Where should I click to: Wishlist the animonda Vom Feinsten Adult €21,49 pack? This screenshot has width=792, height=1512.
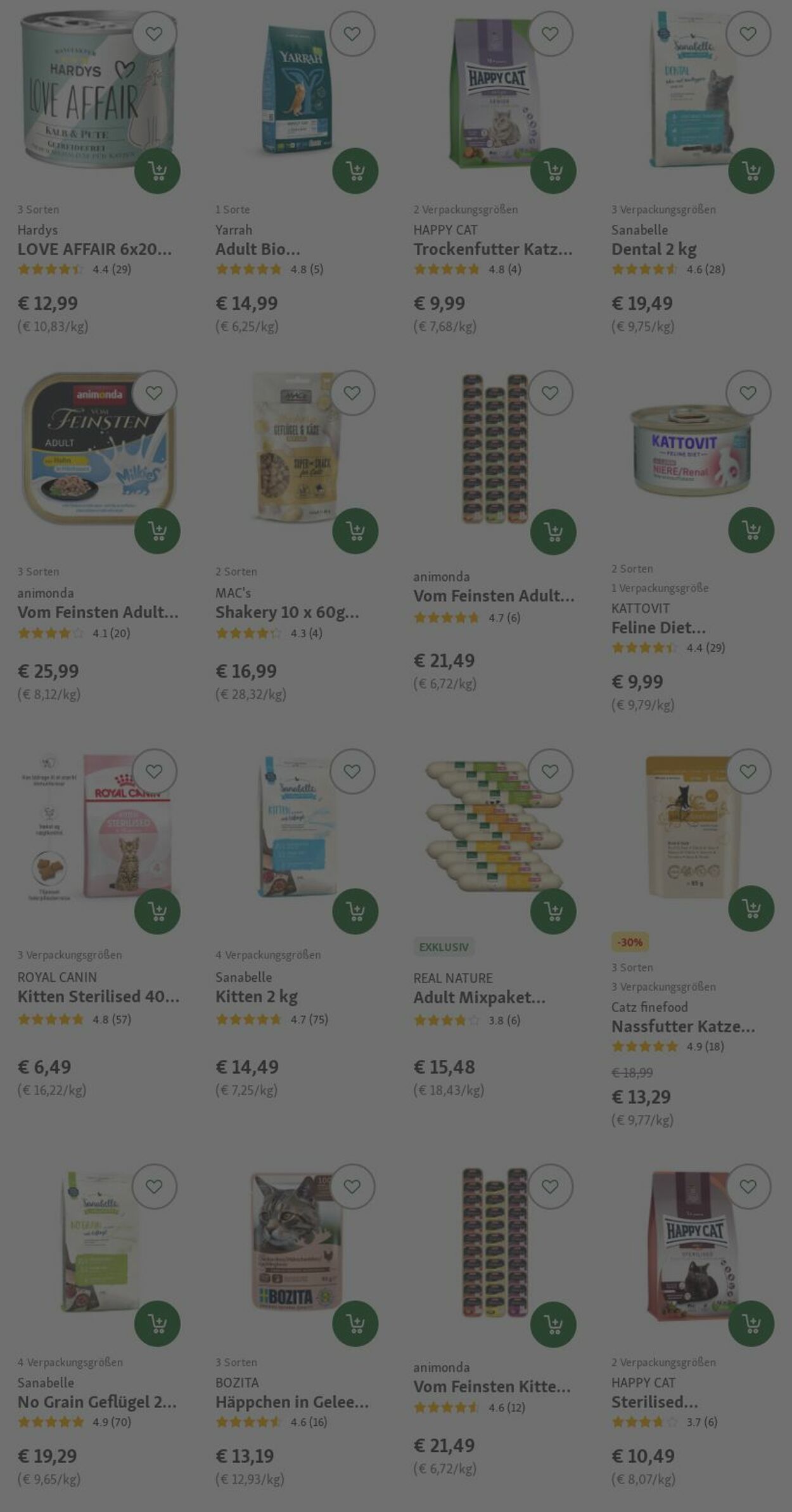tap(550, 393)
